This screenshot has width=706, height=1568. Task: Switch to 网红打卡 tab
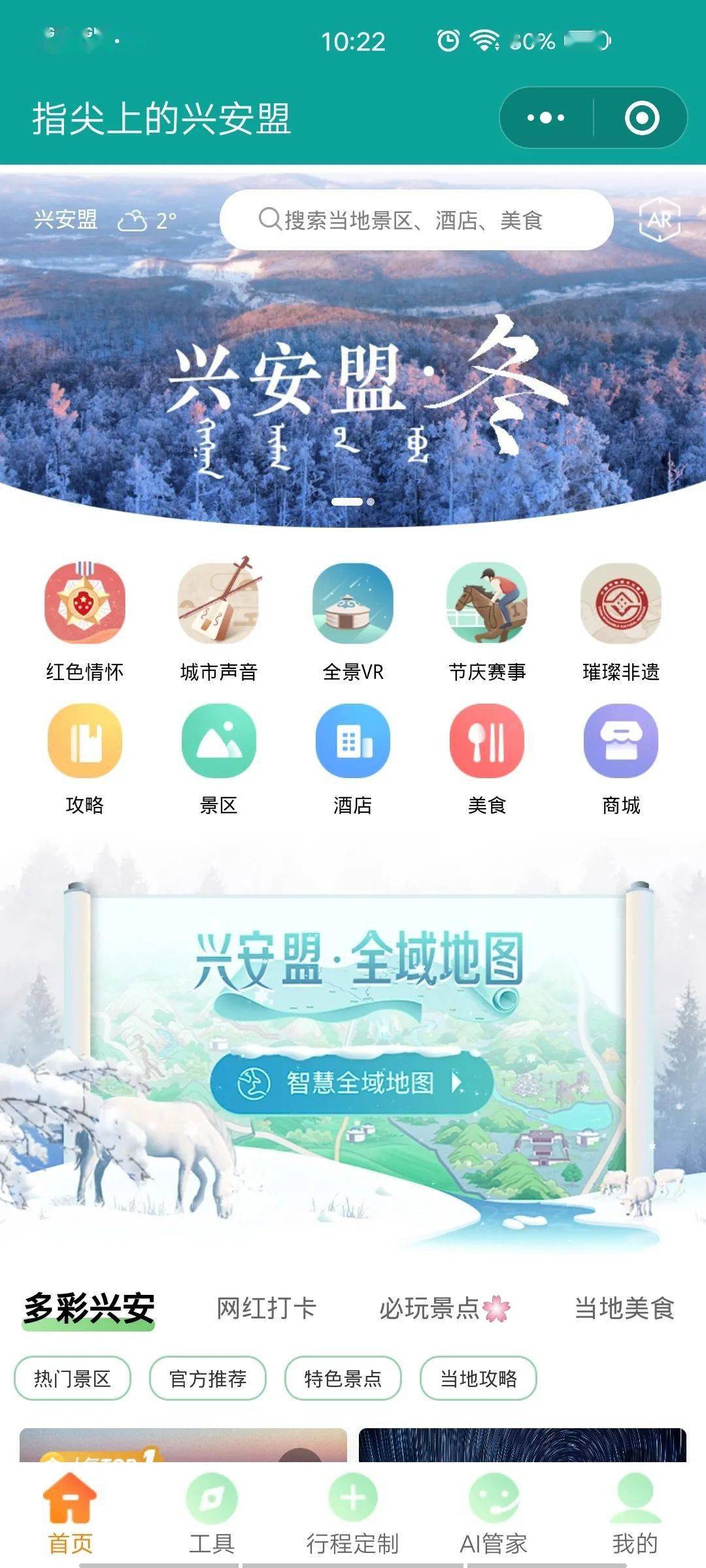click(x=266, y=1309)
